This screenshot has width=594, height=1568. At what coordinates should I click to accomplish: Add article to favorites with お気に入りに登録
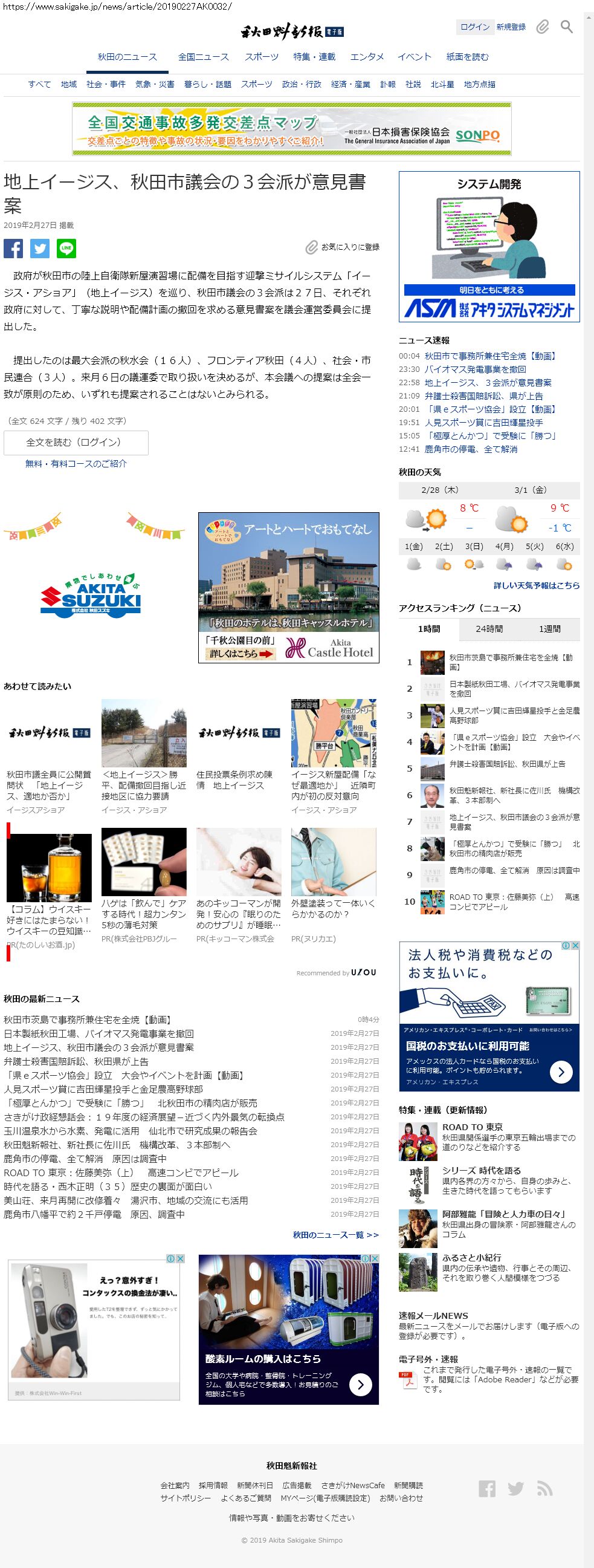(342, 247)
